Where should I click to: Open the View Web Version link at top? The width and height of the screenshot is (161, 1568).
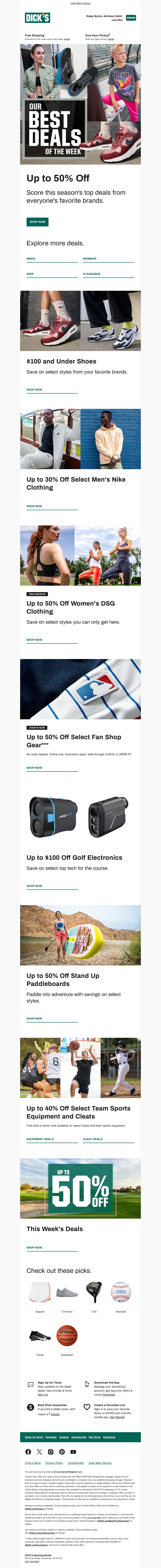tap(80, 3)
